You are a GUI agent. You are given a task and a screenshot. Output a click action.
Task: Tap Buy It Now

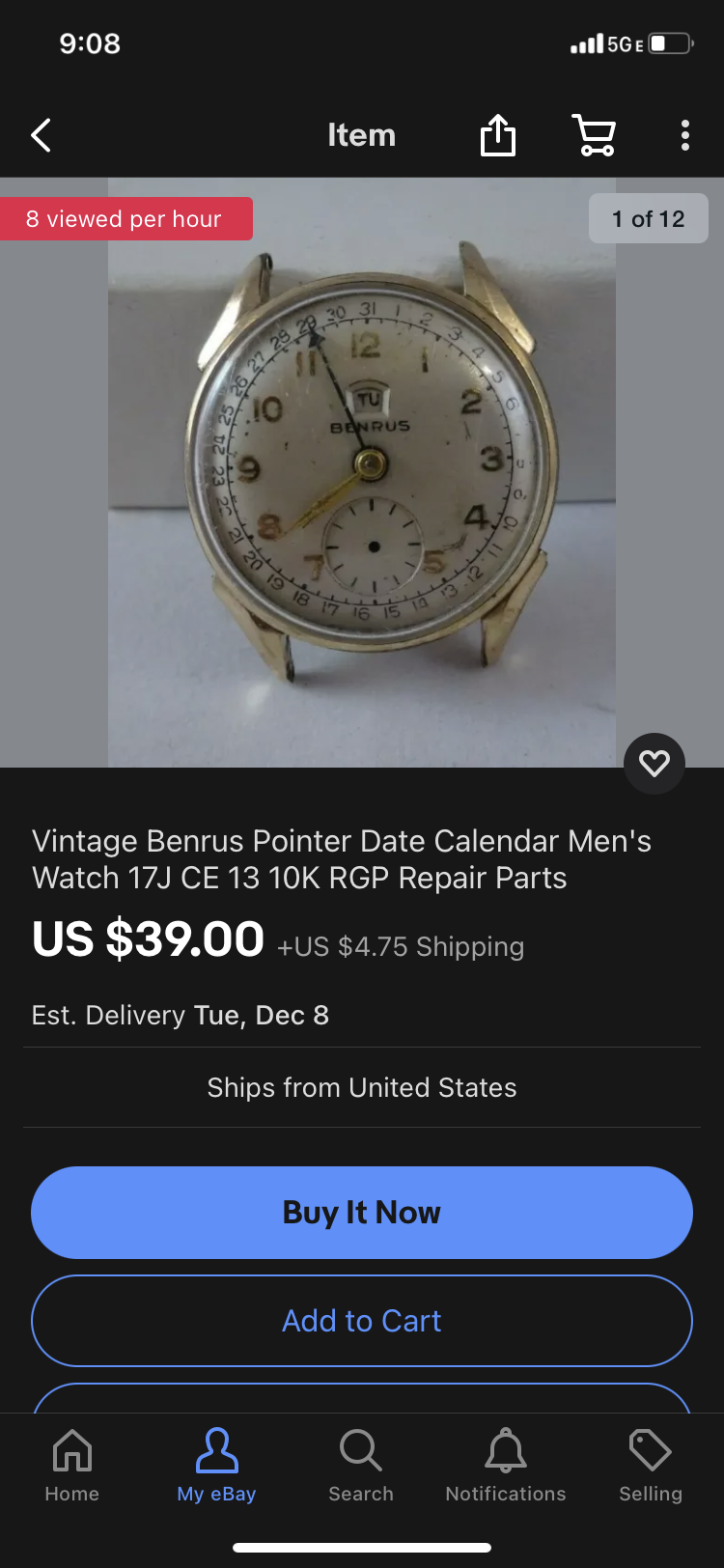click(362, 1212)
